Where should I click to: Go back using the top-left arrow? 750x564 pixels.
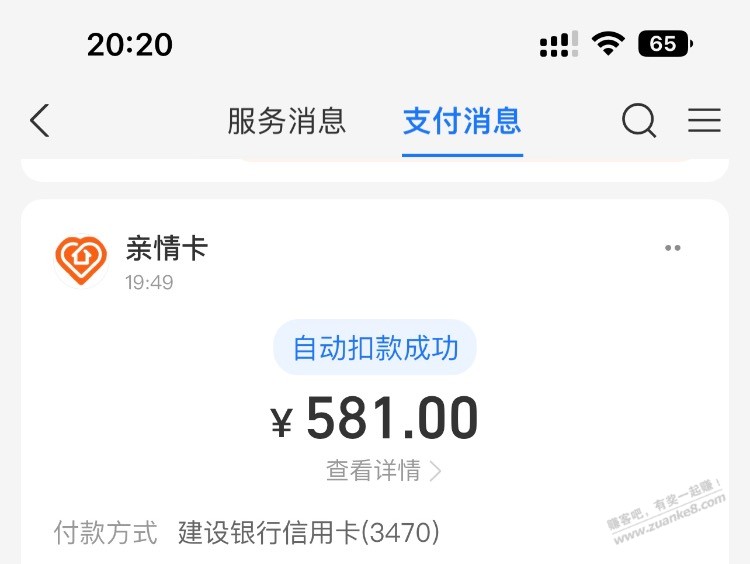[40, 121]
